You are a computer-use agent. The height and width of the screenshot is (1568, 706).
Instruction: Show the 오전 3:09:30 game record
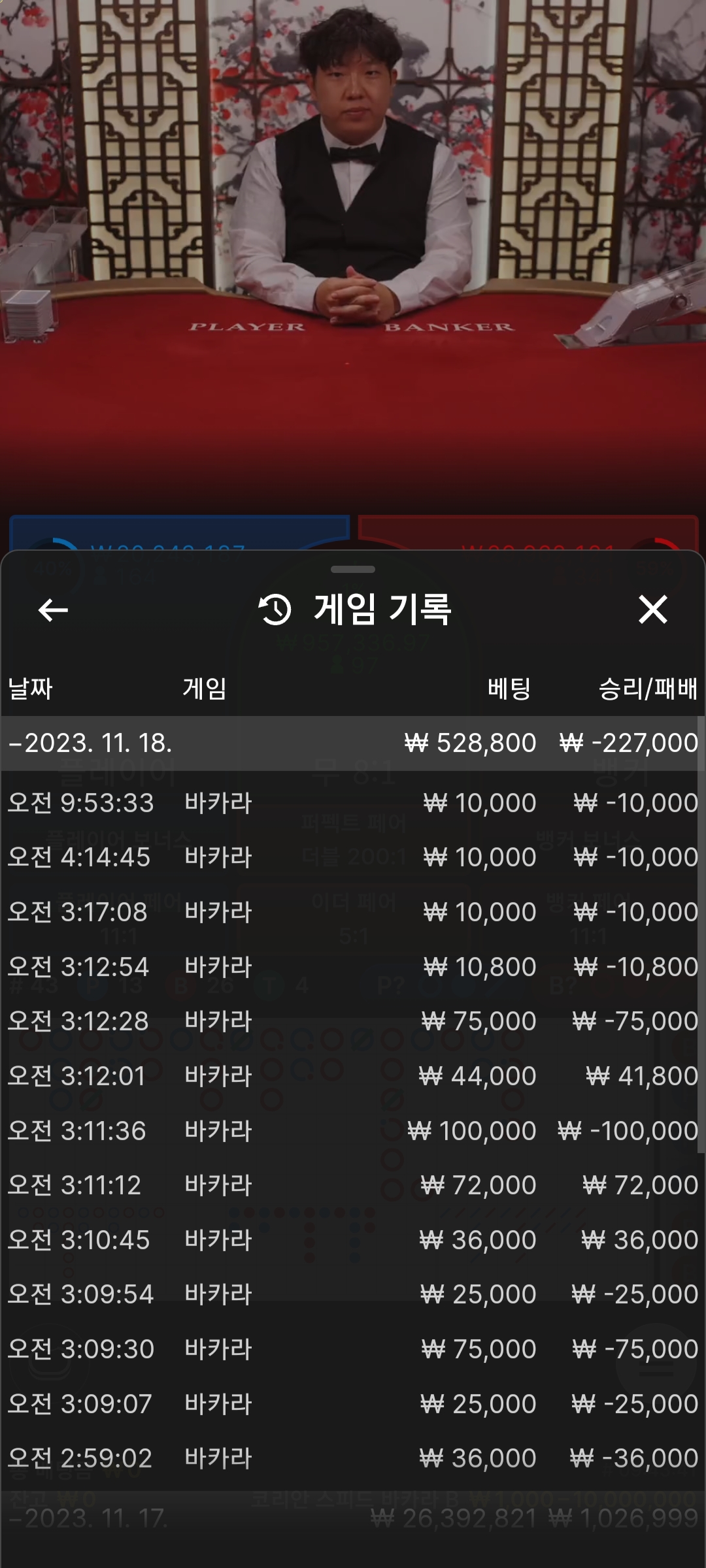353,1349
